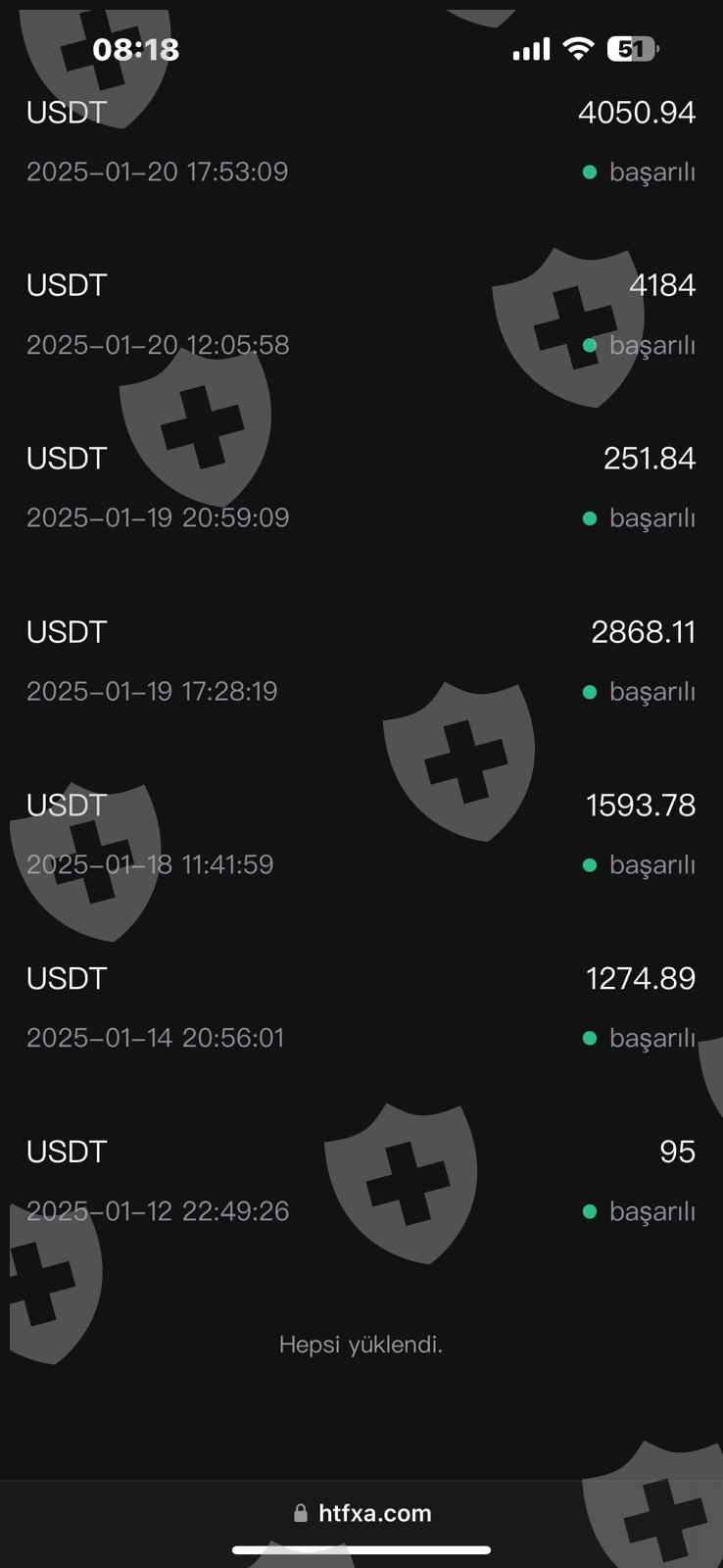Open the 1274.89 USDT transaction record
Screen dimensions: 723x1568
[x=361, y=1007]
